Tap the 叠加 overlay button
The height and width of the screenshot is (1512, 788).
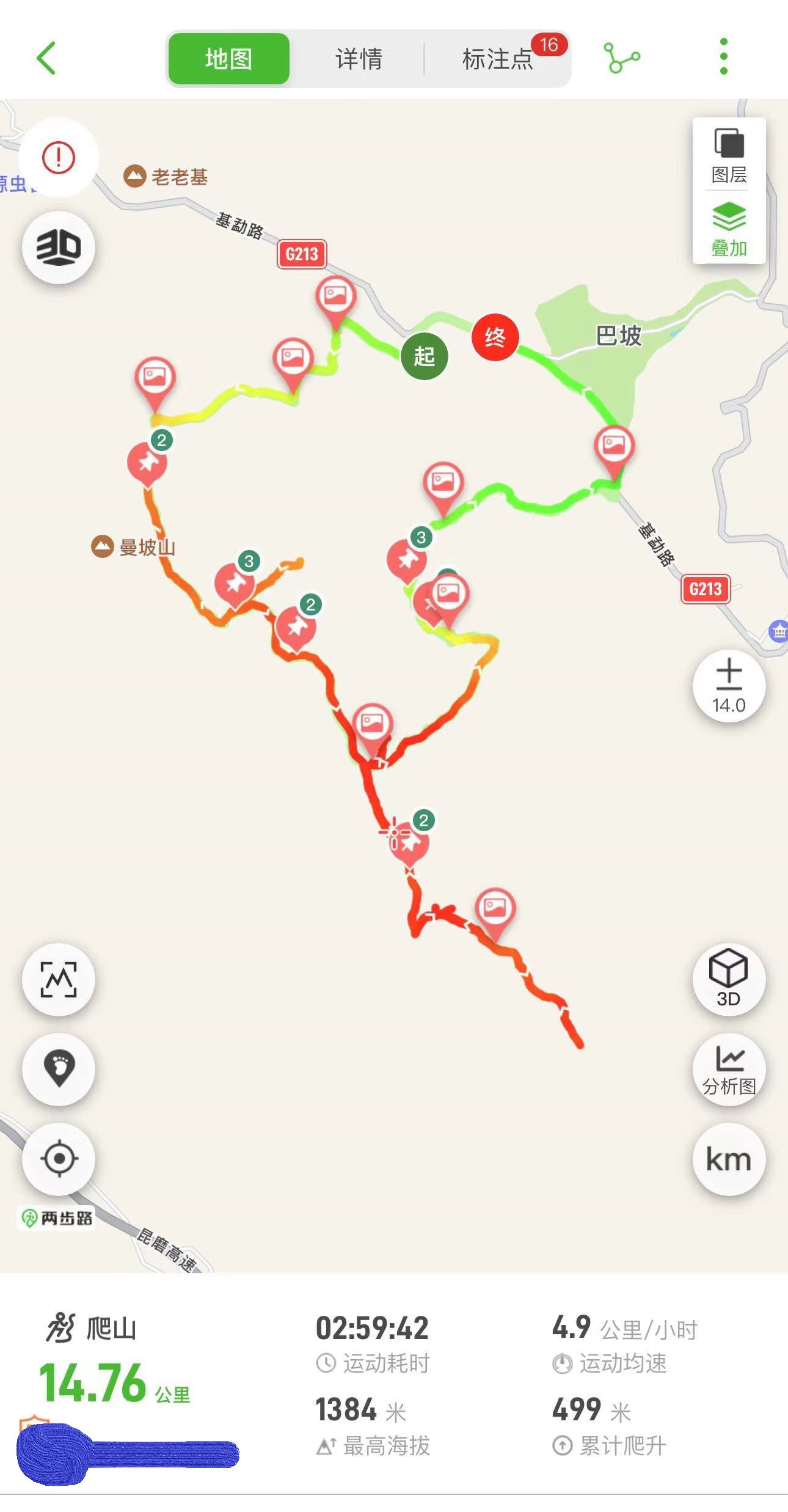click(729, 230)
